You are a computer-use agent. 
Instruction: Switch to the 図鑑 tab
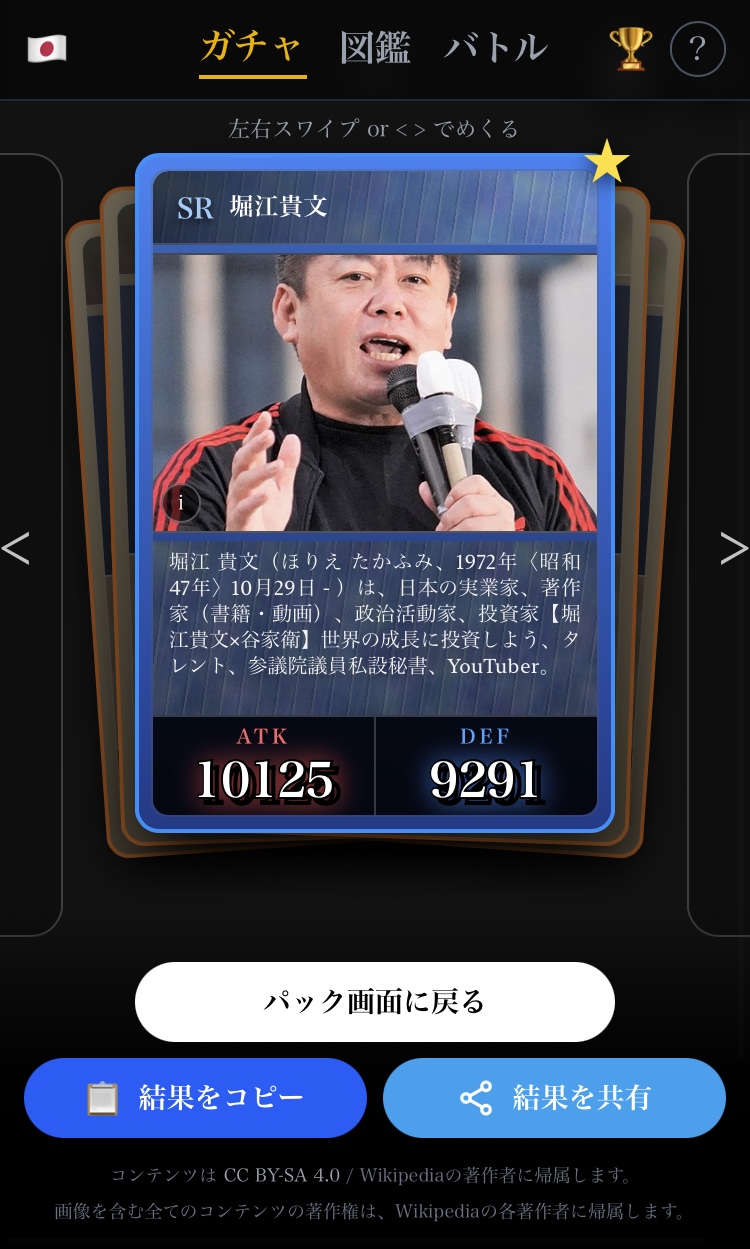375,48
